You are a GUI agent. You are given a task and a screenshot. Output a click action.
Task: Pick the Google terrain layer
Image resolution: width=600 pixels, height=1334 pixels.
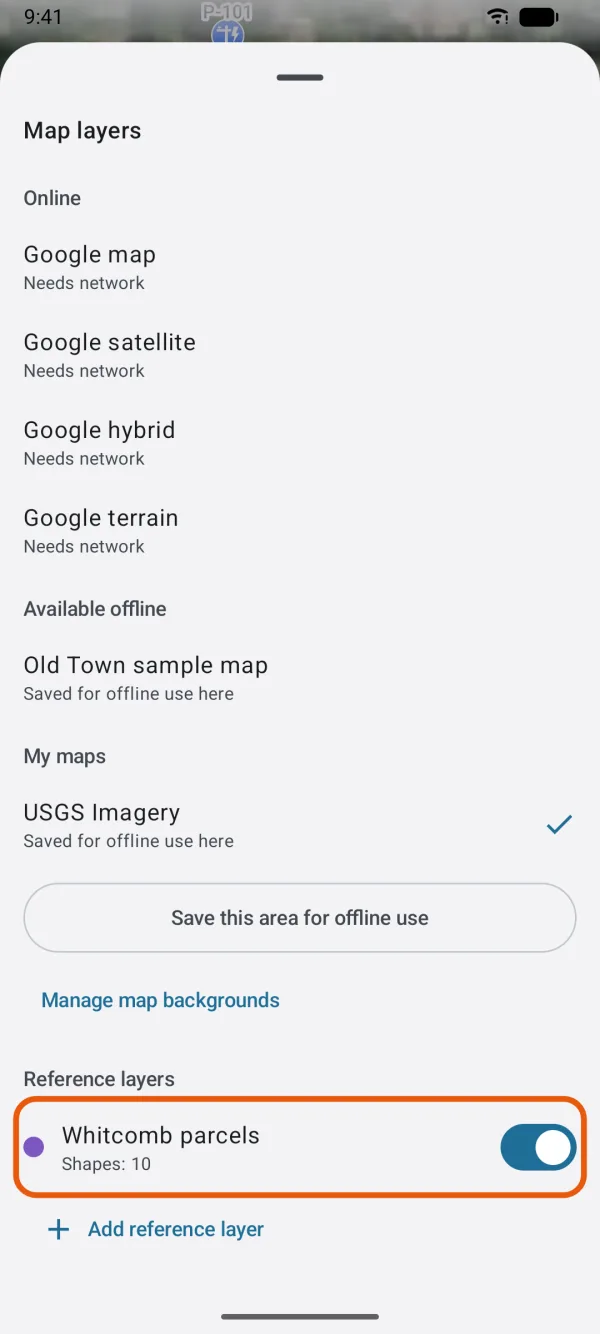coord(300,532)
